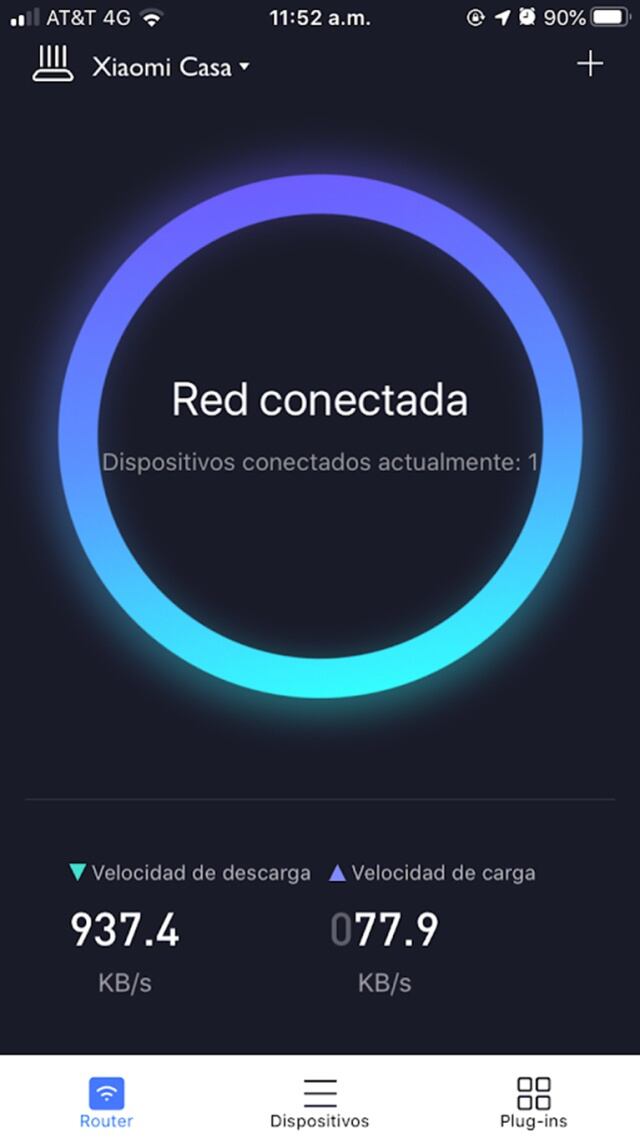Tap the plus icon to add device
Image resolution: width=640 pixels, height=1138 pixels.
click(x=590, y=65)
